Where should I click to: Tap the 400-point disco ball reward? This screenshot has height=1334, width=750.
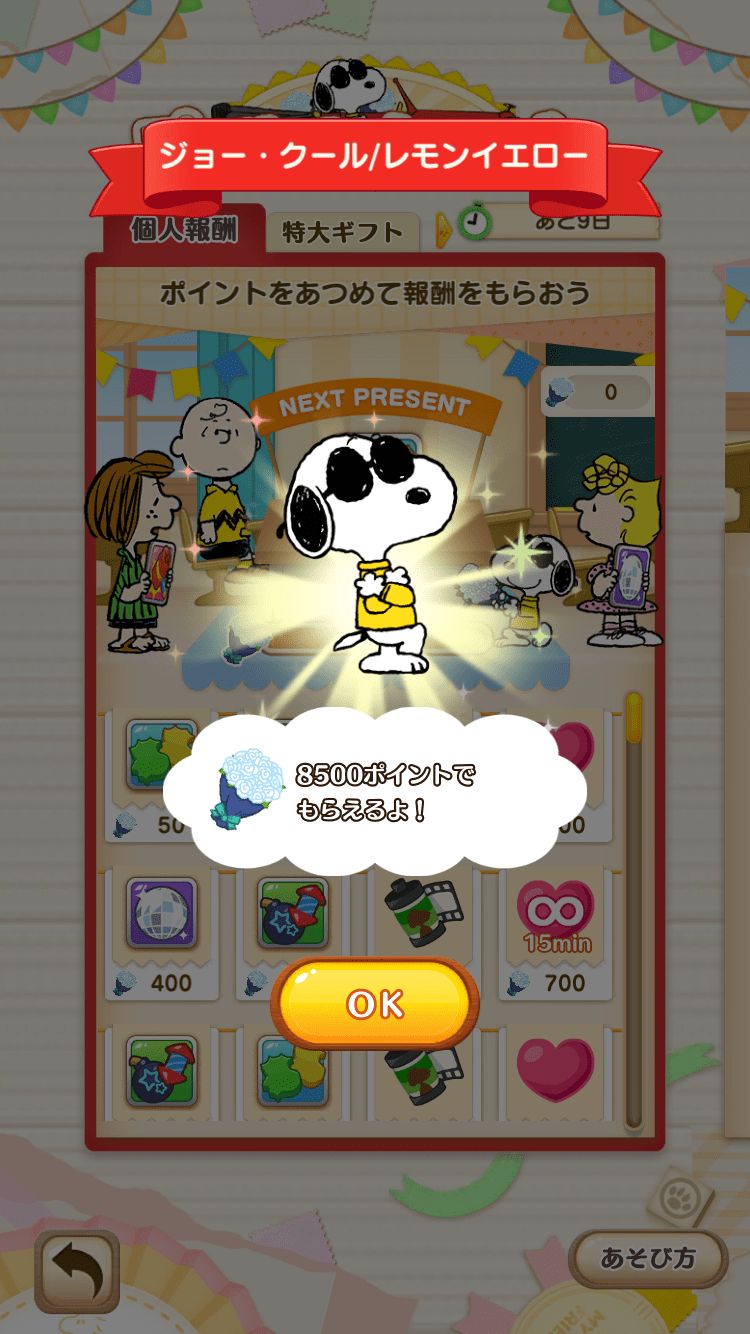162,932
